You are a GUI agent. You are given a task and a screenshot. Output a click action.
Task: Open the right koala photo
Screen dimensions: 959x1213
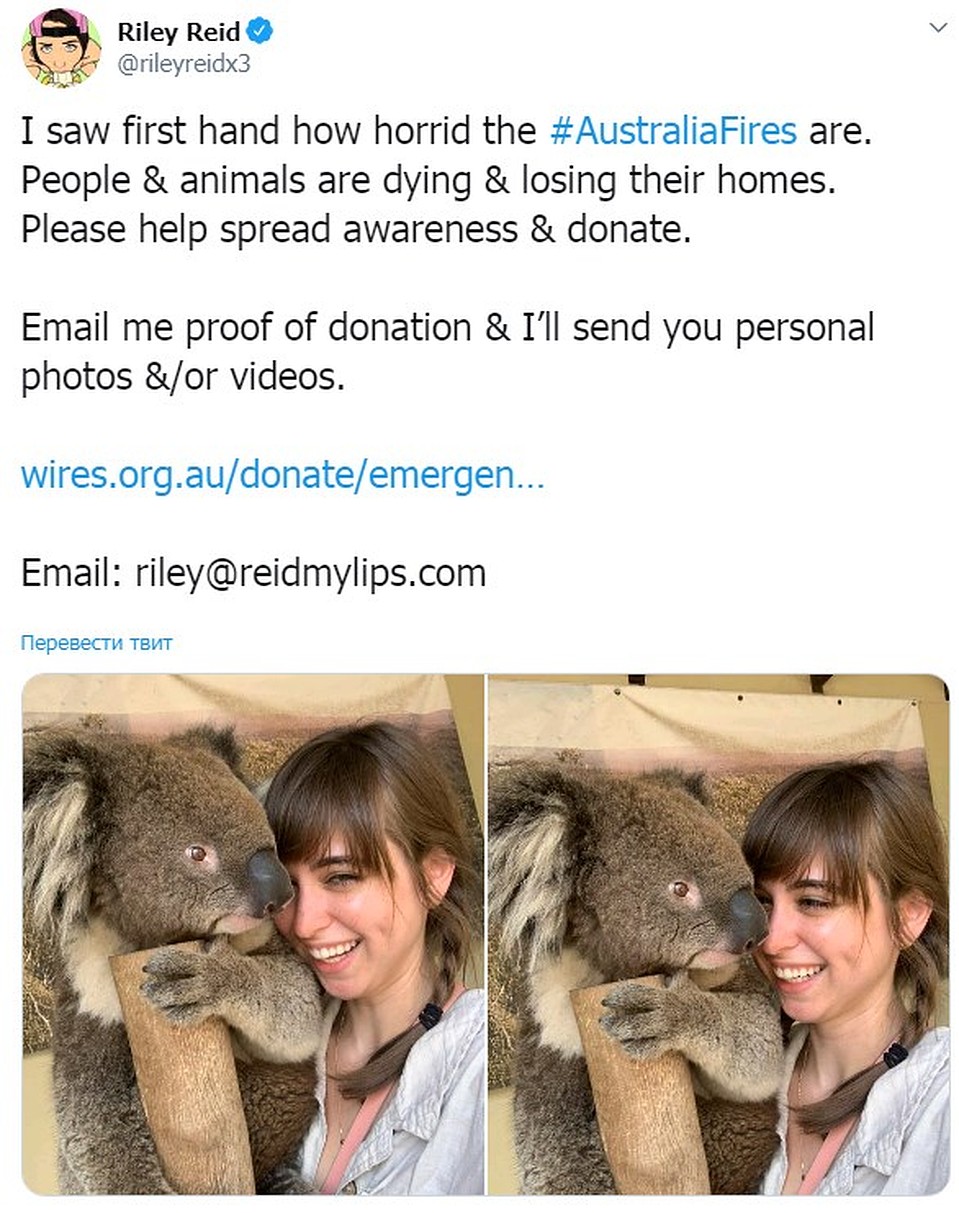tap(718, 934)
